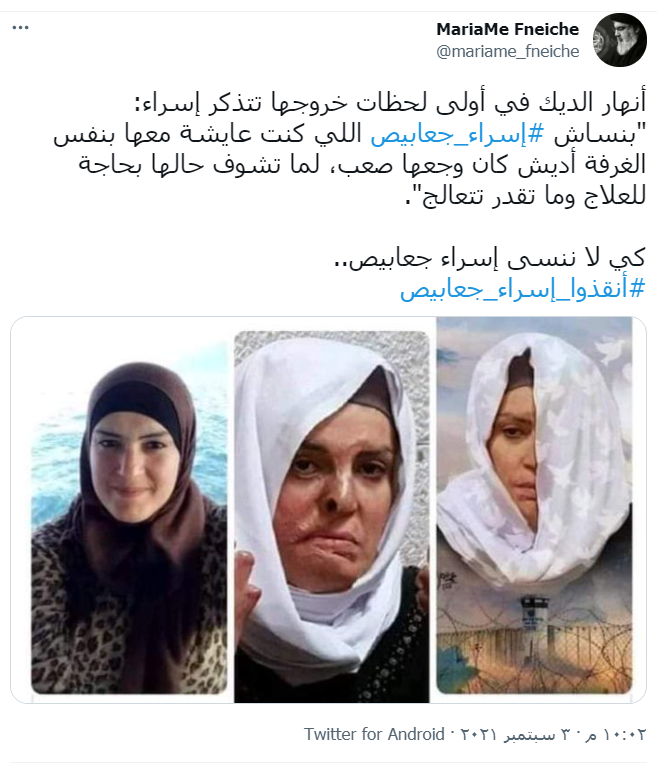Open the Twitter for Android source link
The width and height of the screenshot is (657, 763).
tap(374, 734)
